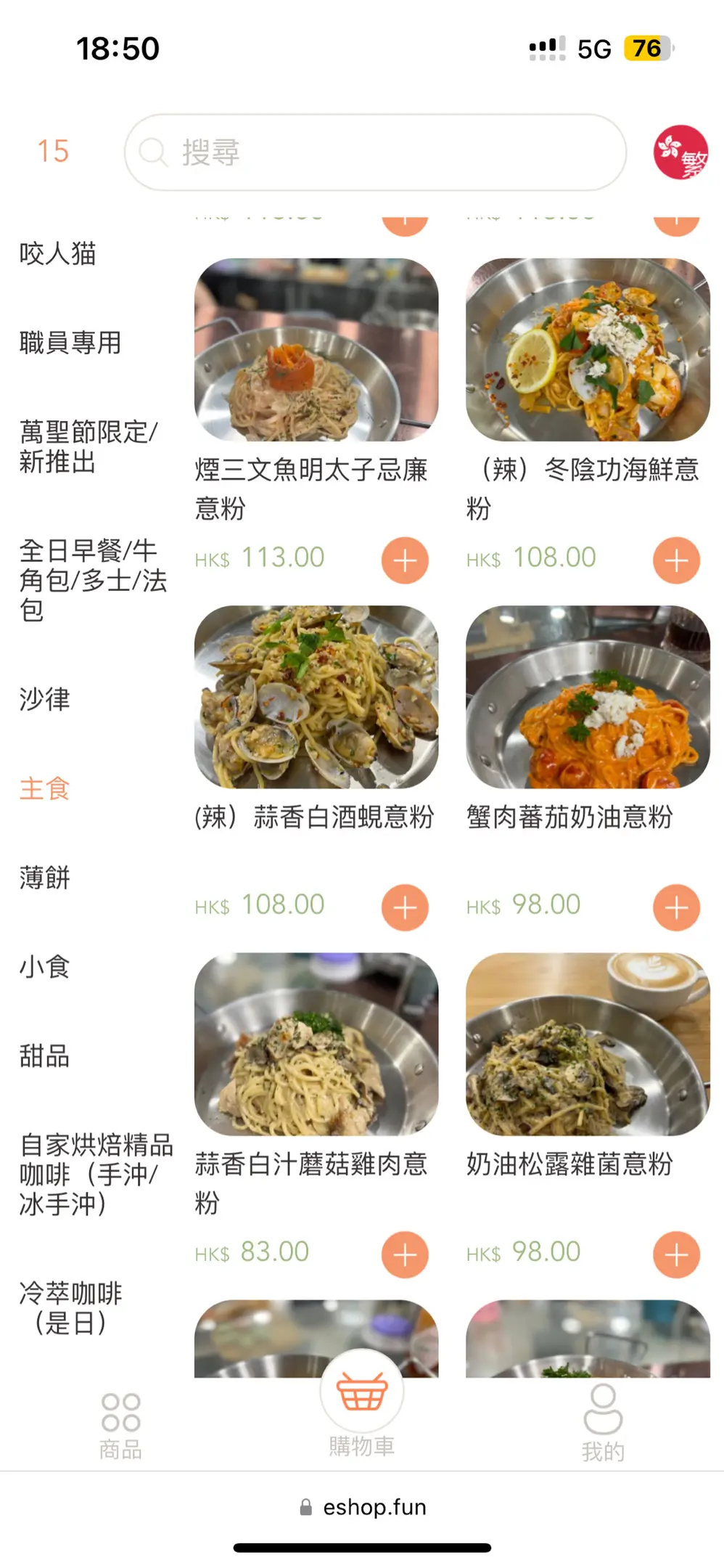
Task: Tap the 搜尋 search field
Action: point(374,152)
